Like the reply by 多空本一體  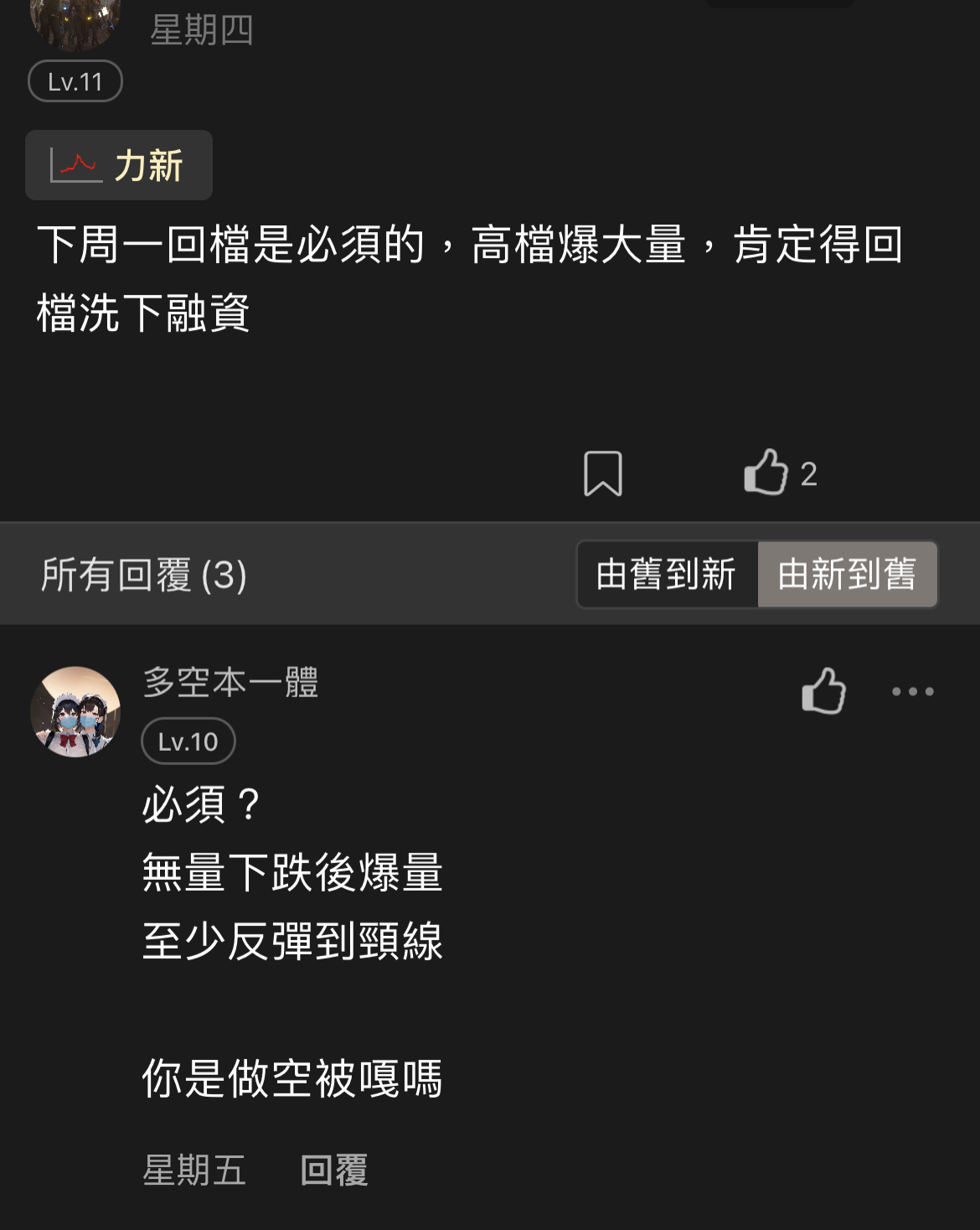[824, 691]
